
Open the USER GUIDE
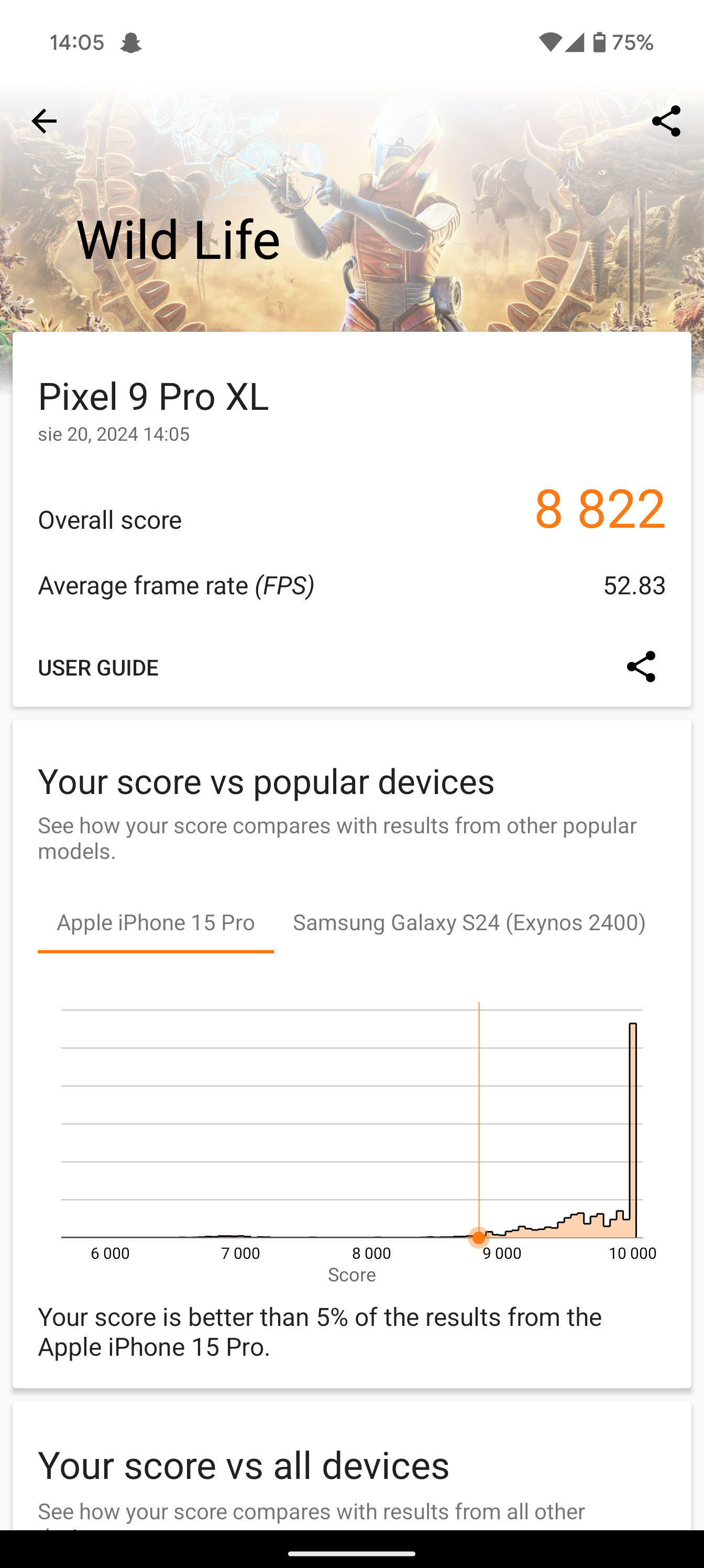[x=98, y=667]
